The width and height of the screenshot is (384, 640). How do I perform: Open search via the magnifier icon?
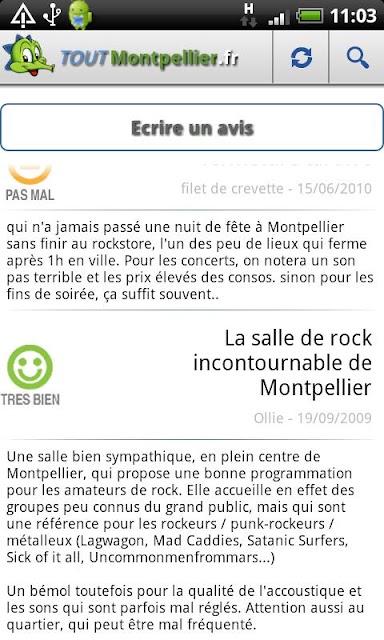click(357, 58)
